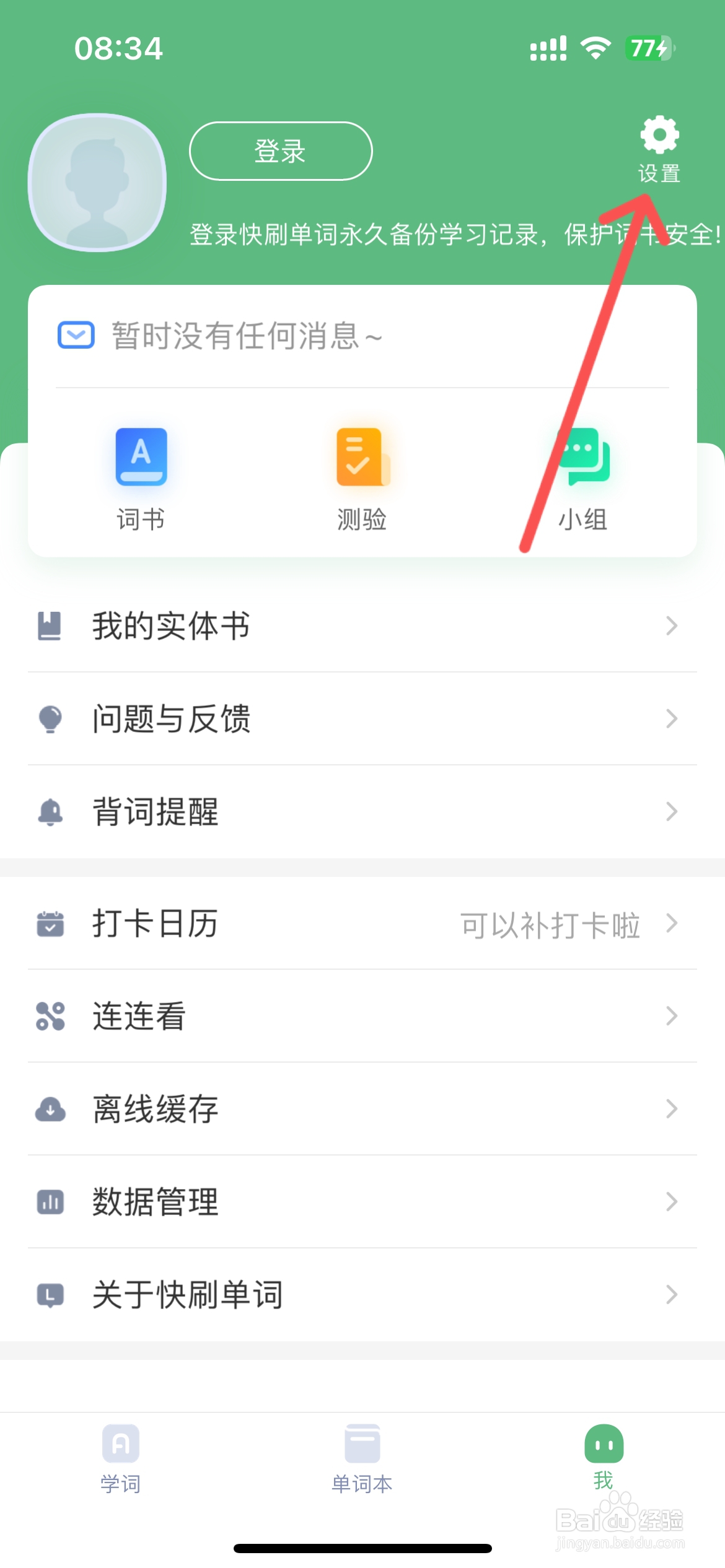The image size is (725, 1568).
Task: Open 我的实体书 row
Action: 362,626
